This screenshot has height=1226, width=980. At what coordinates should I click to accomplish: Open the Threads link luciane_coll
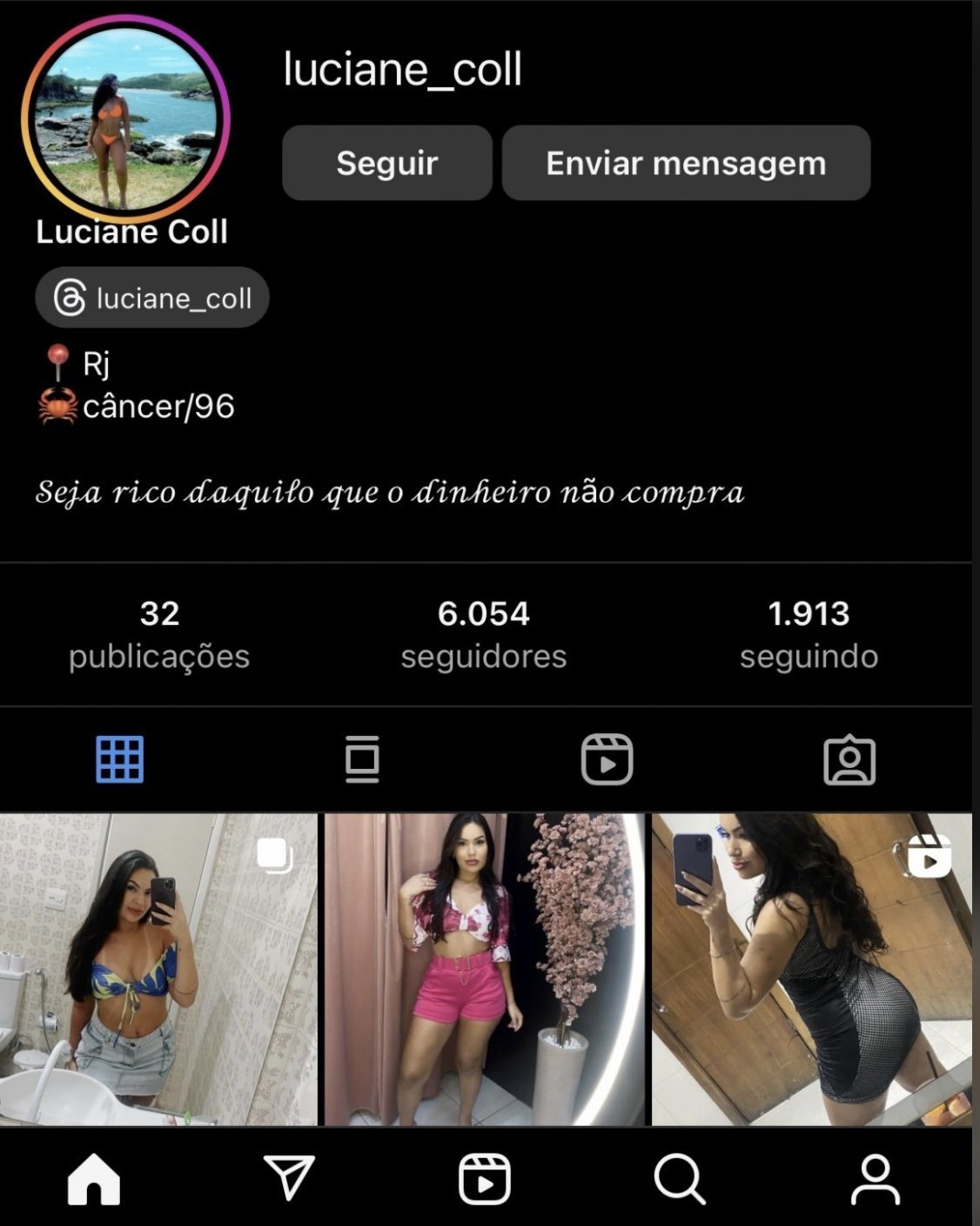click(x=152, y=298)
